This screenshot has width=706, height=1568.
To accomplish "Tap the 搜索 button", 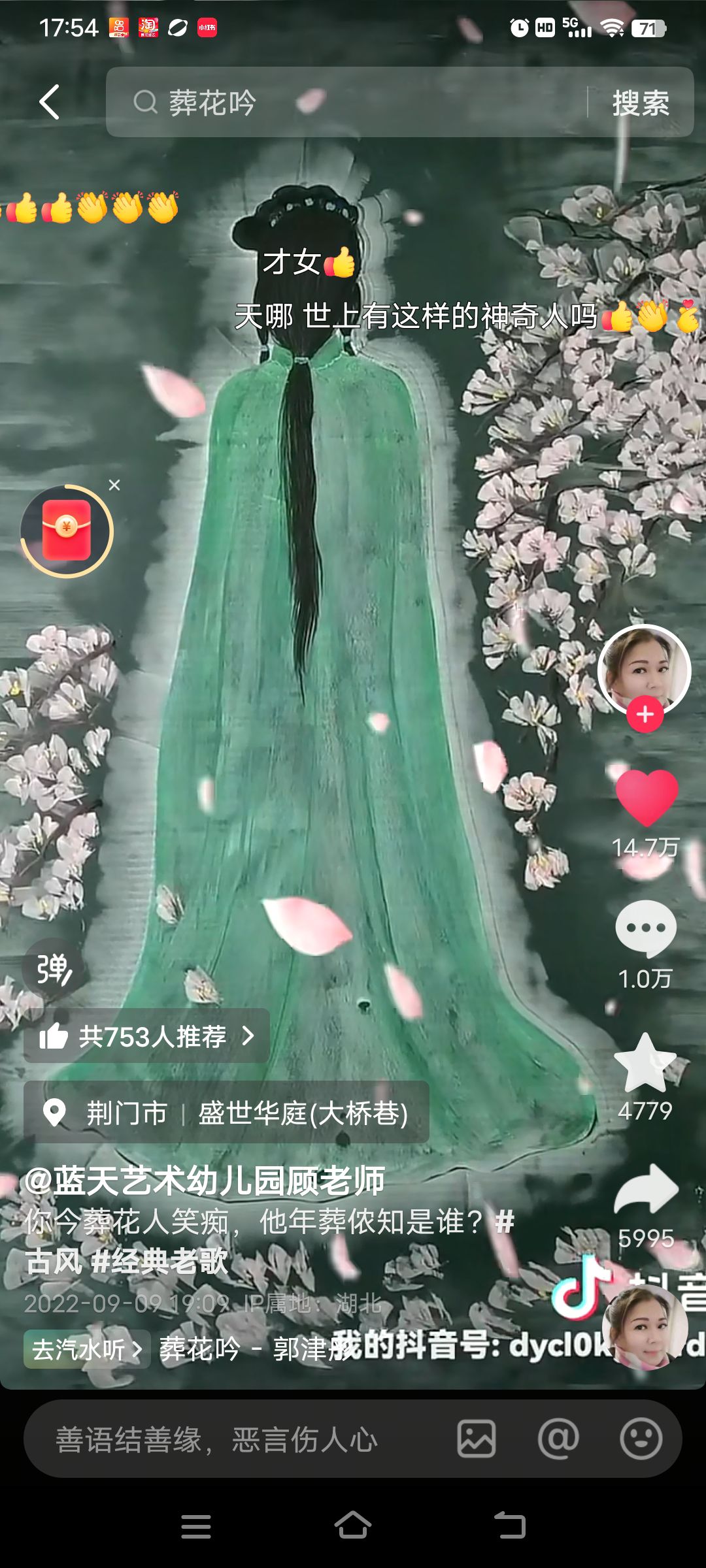I will point(640,103).
